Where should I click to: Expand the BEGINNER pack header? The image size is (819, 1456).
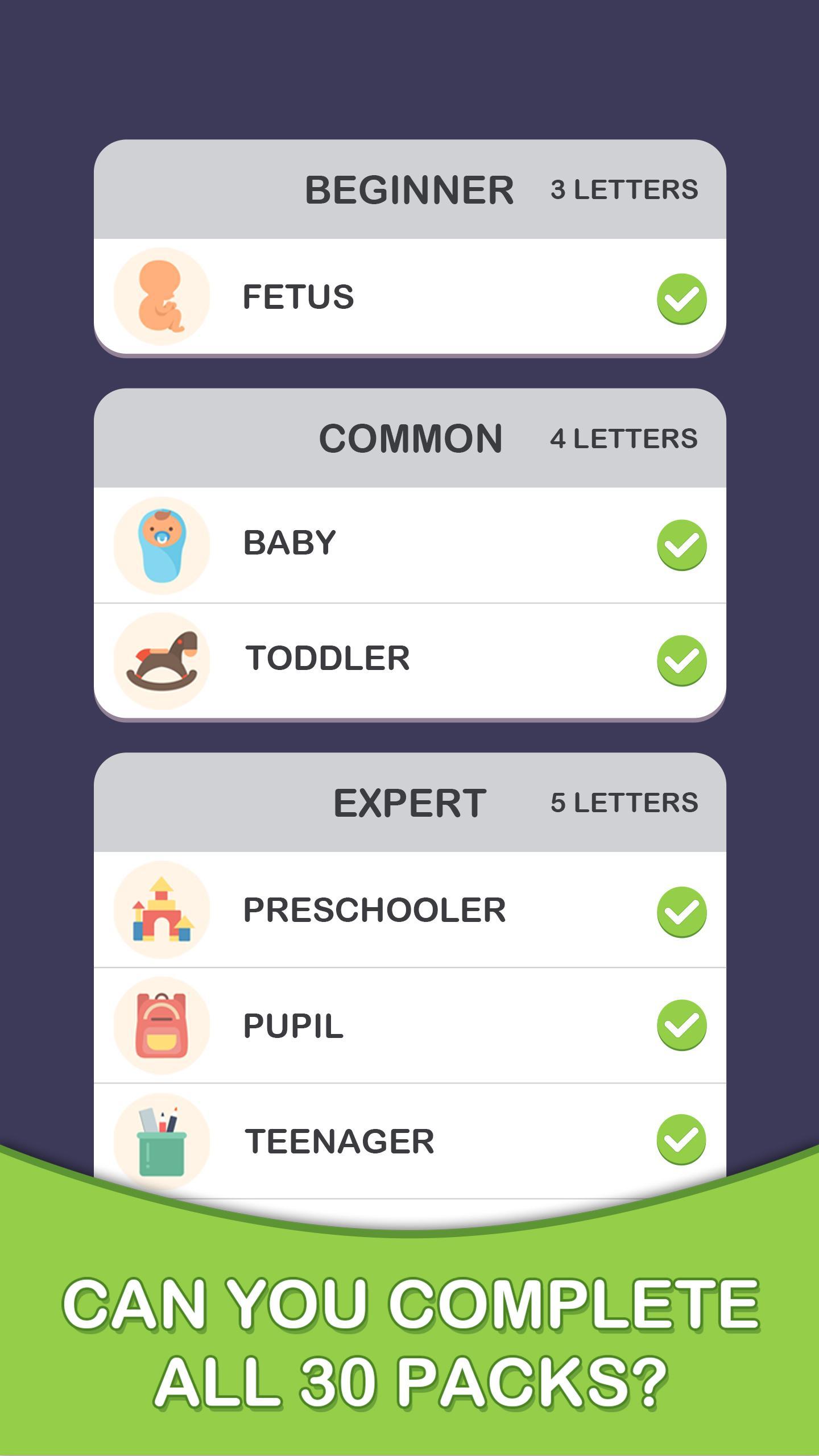pyautogui.click(x=409, y=189)
